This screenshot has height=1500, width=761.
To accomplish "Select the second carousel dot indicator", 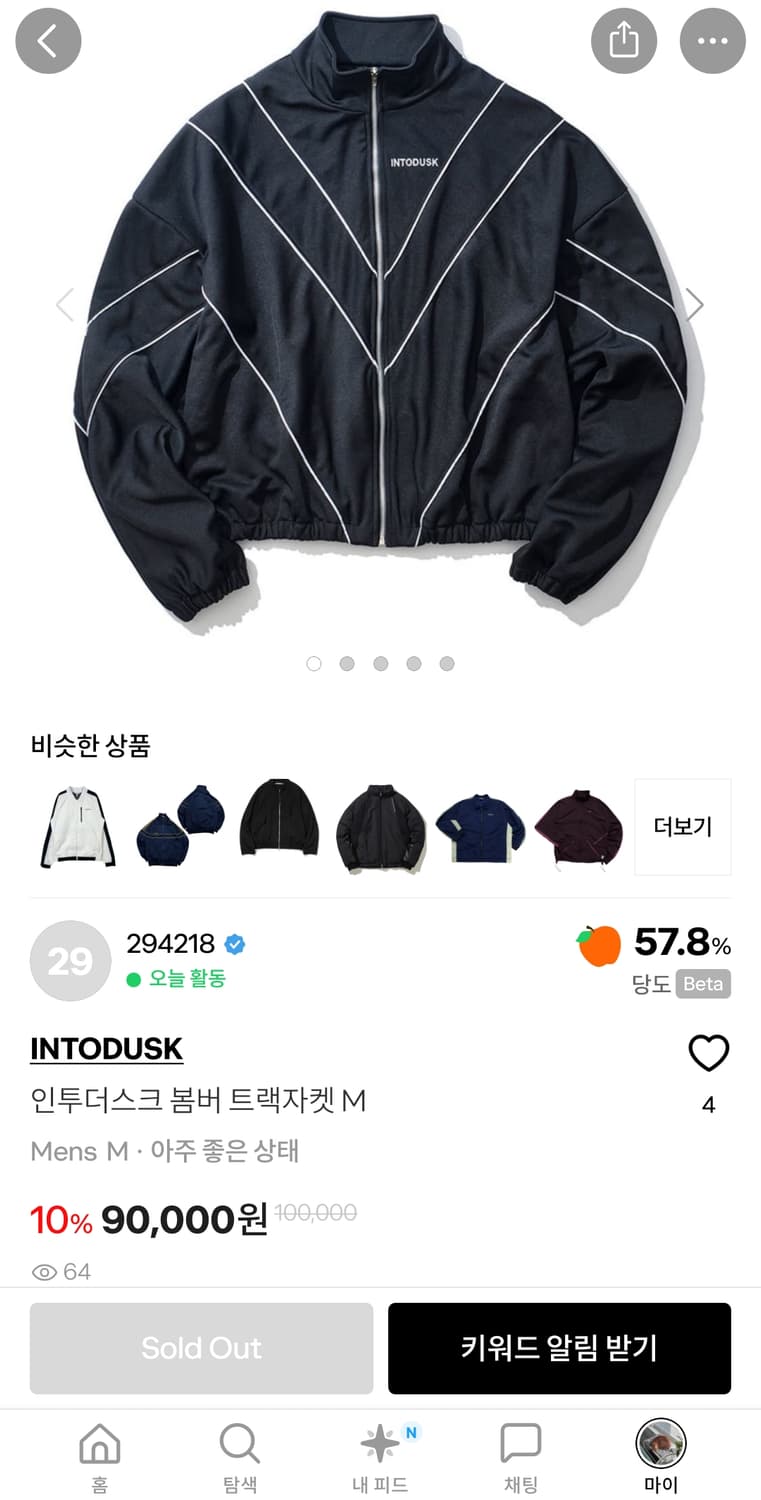I will (347, 663).
